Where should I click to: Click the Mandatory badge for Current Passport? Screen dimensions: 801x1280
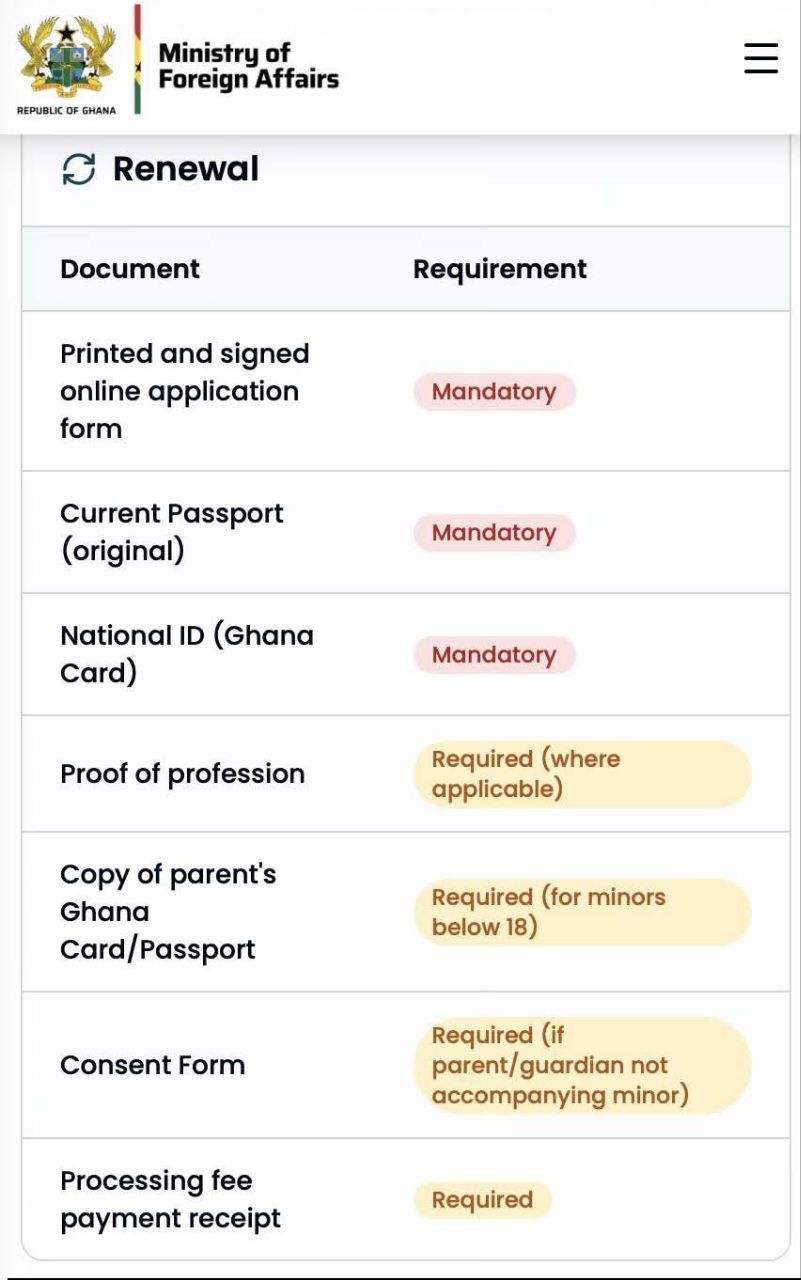click(x=494, y=532)
